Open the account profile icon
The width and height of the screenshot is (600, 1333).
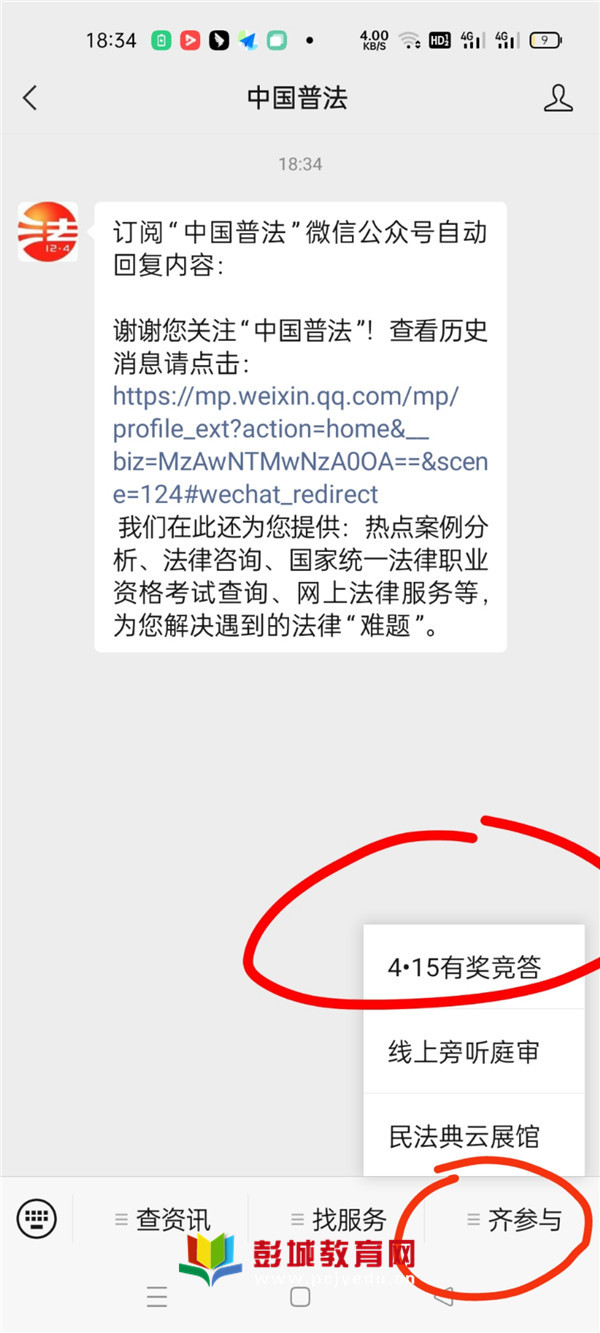pyautogui.click(x=558, y=97)
